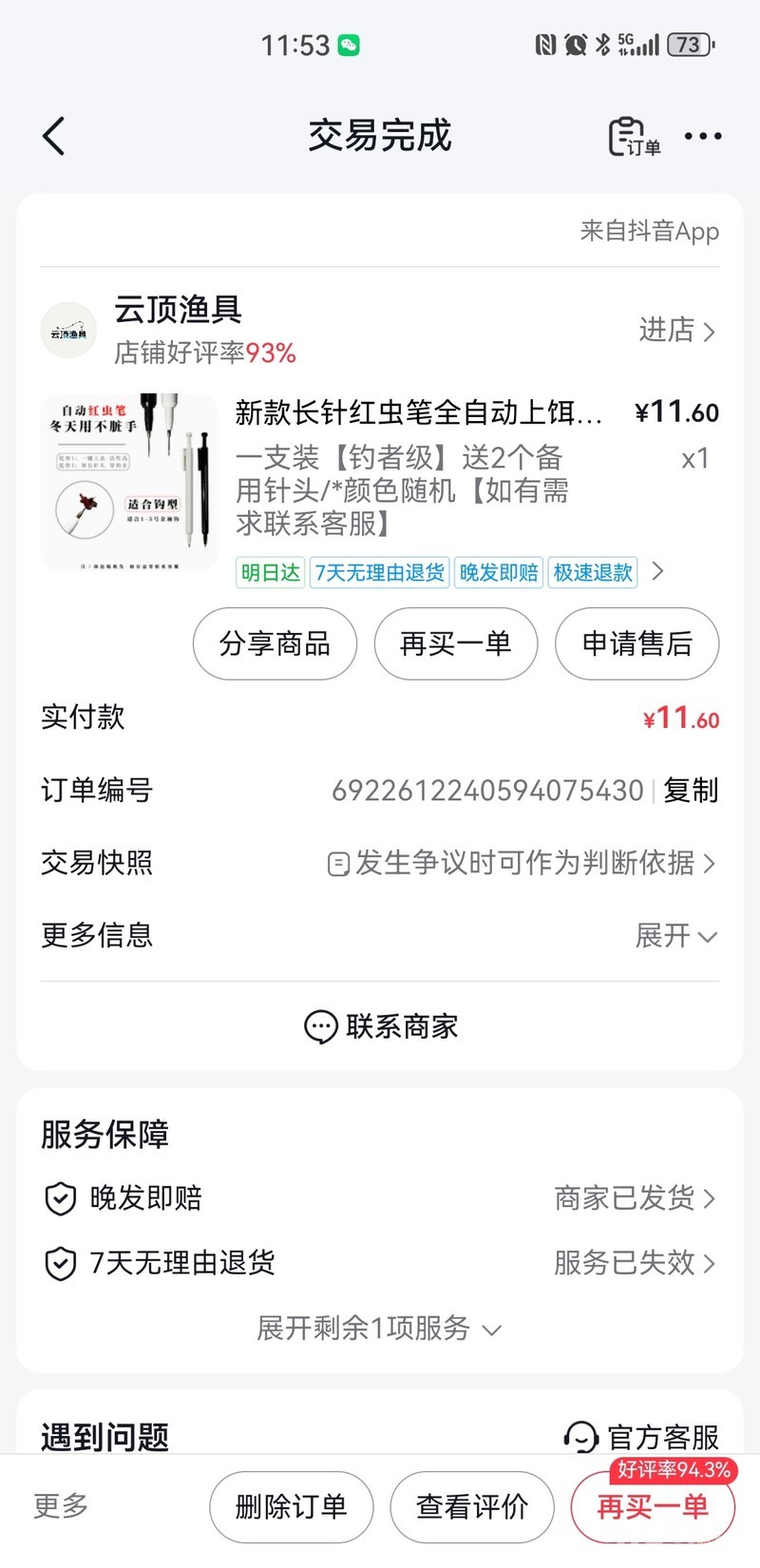
Task: Delete this order with 删除订单
Action: (291, 1506)
